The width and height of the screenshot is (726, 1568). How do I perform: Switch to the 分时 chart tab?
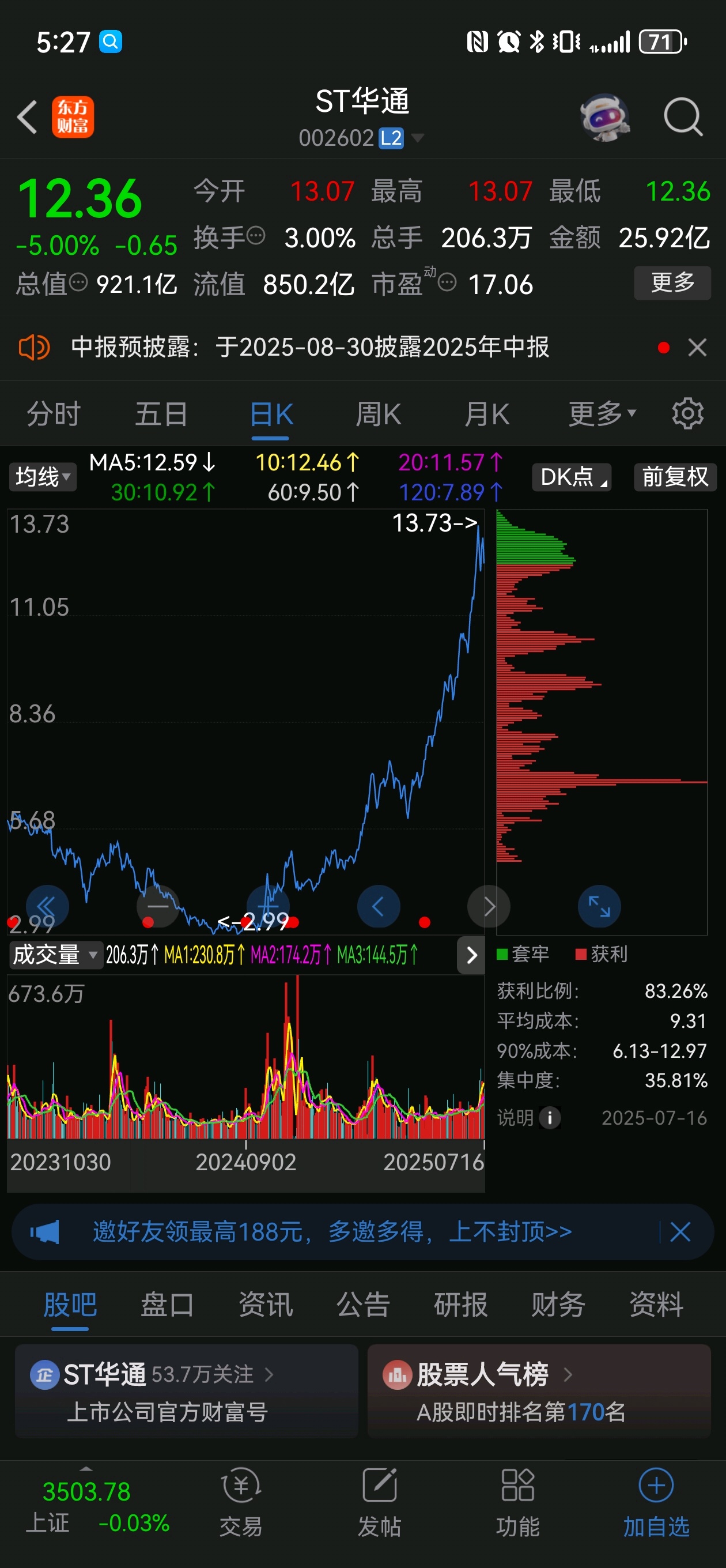(53, 414)
